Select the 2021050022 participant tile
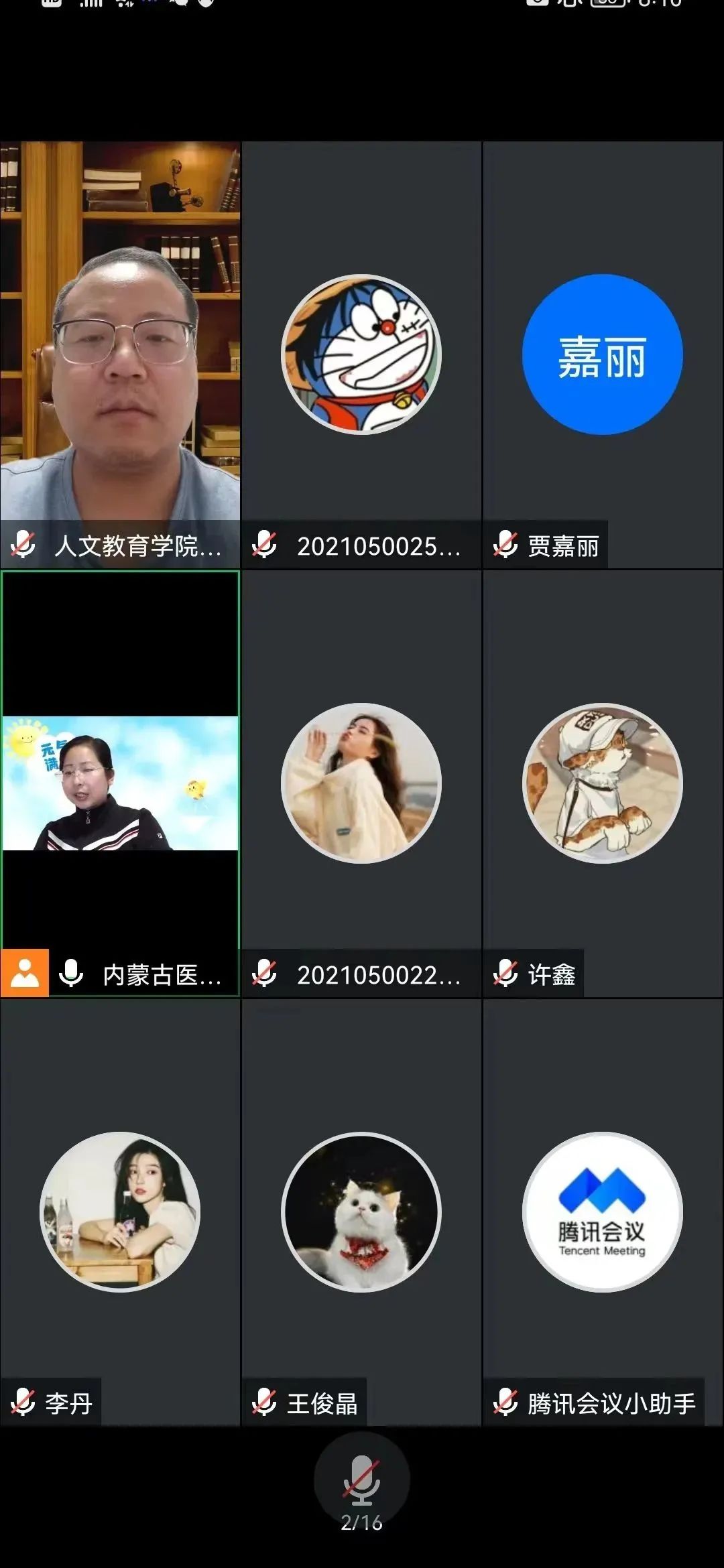The image size is (724, 1568). pyautogui.click(x=361, y=783)
